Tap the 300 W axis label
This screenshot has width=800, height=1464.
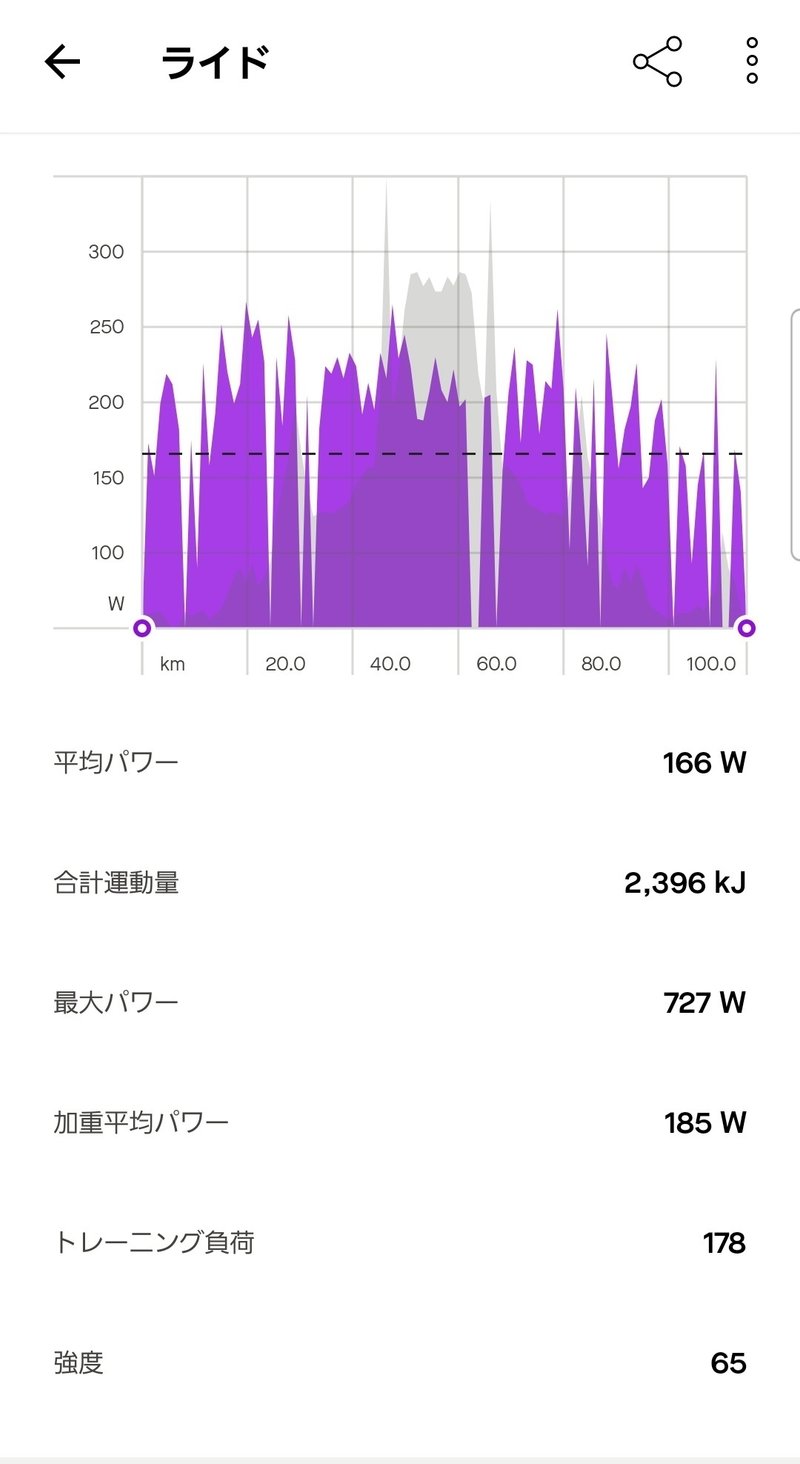104,251
